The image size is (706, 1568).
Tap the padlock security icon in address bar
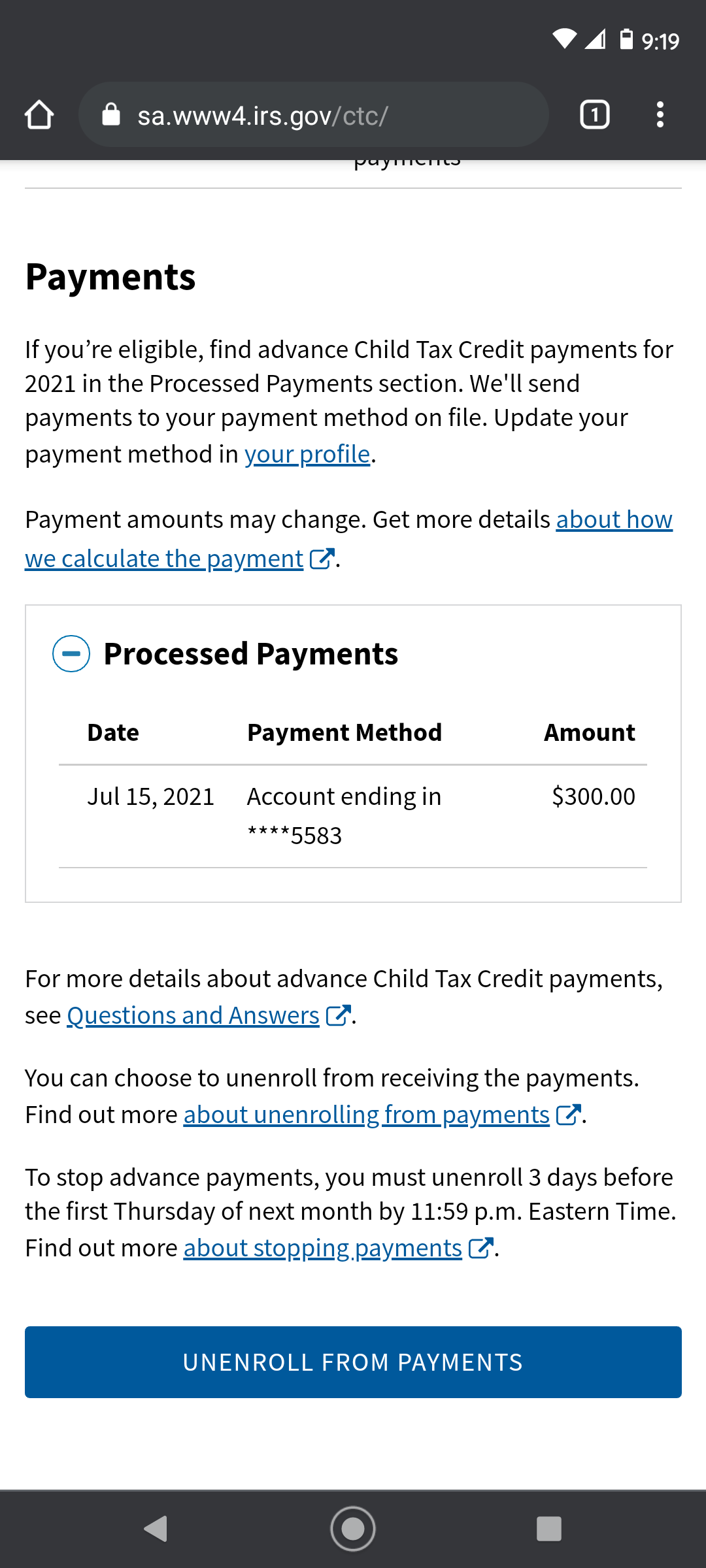[112, 114]
